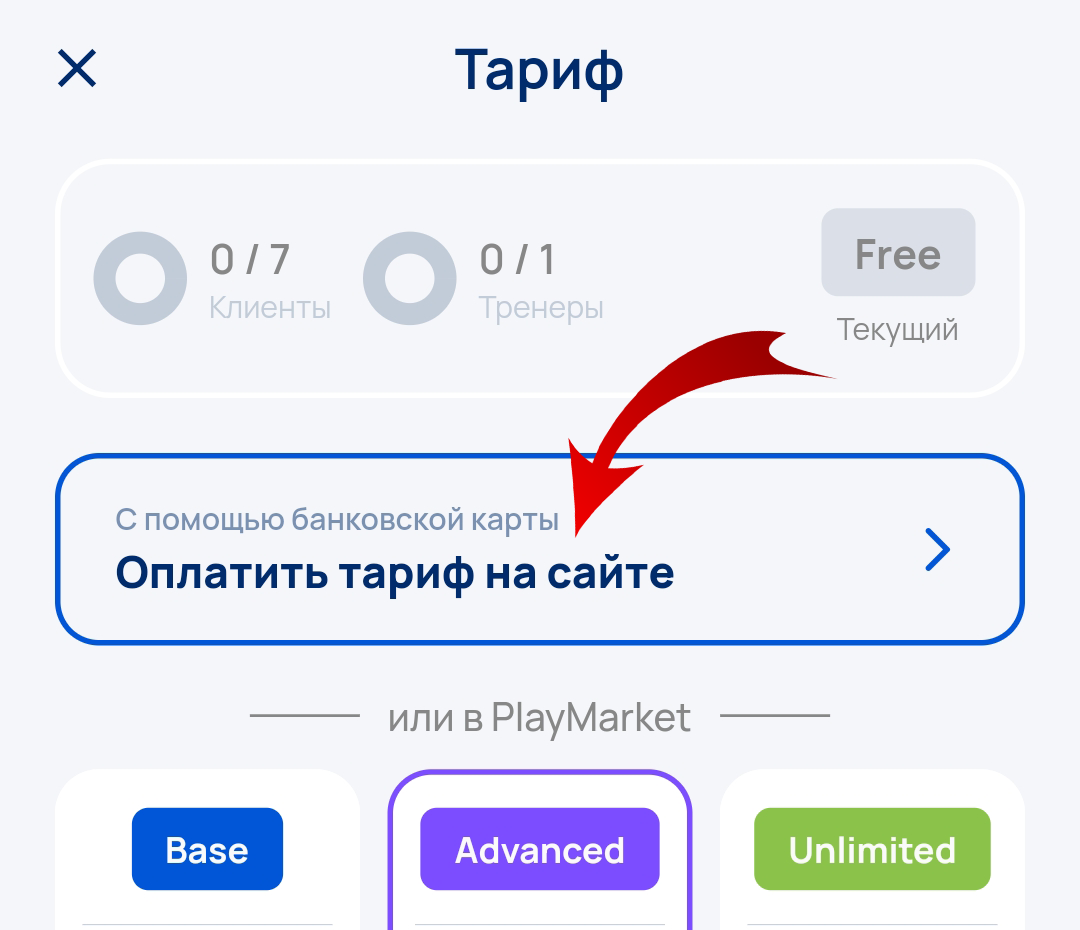Choose the Advanced plan card
The height and width of the screenshot is (930, 1080).
[539, 850]
